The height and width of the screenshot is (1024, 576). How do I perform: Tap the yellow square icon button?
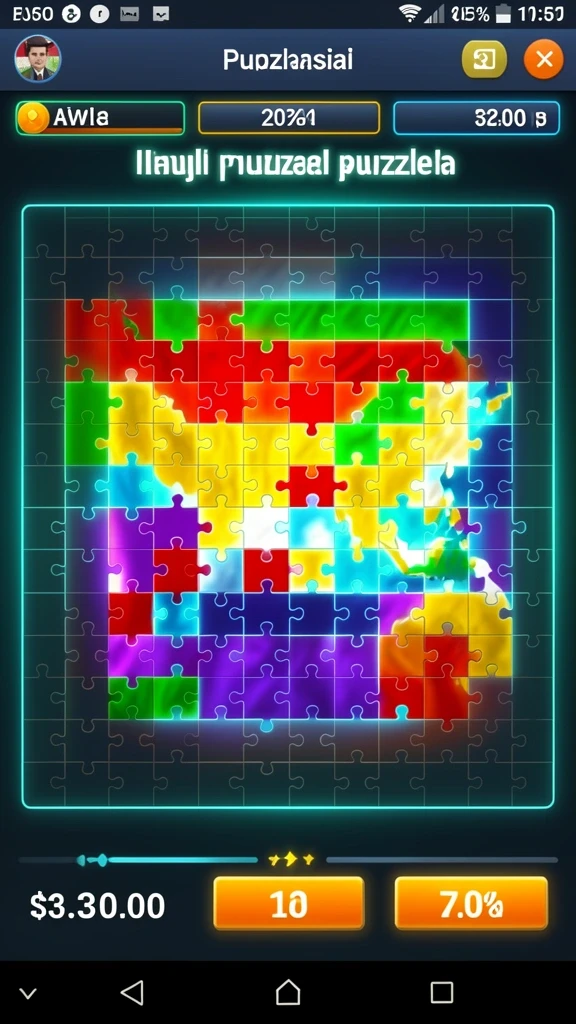(x=484, y=59)
